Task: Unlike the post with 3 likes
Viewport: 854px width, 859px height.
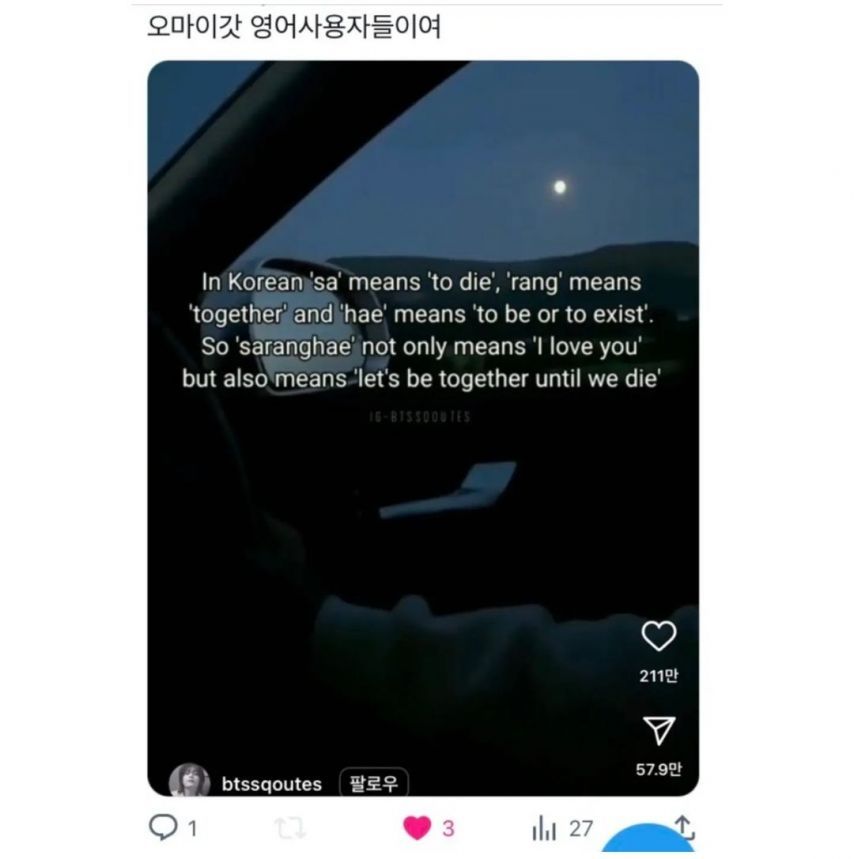Action: tap(416, 828)
